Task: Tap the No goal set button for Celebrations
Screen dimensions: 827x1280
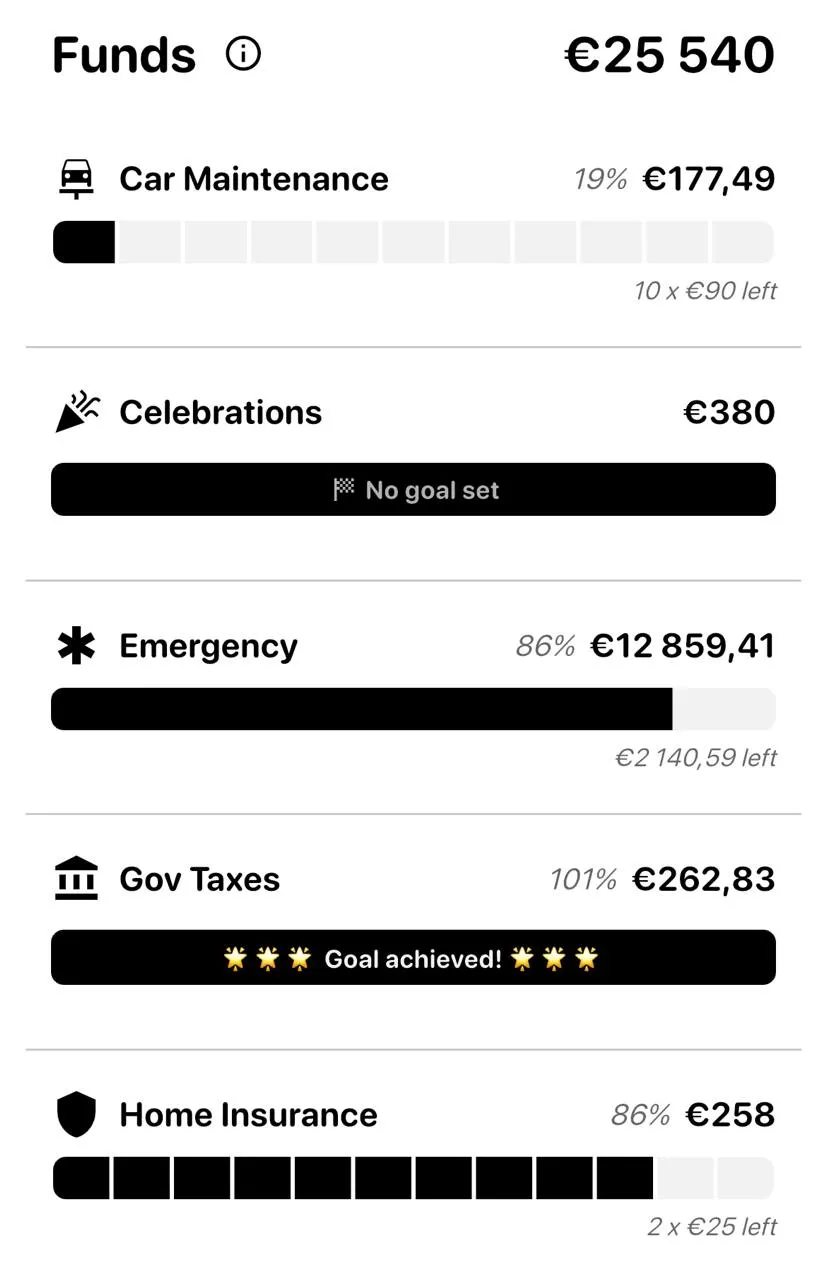Action: click(x=413, y=489)
